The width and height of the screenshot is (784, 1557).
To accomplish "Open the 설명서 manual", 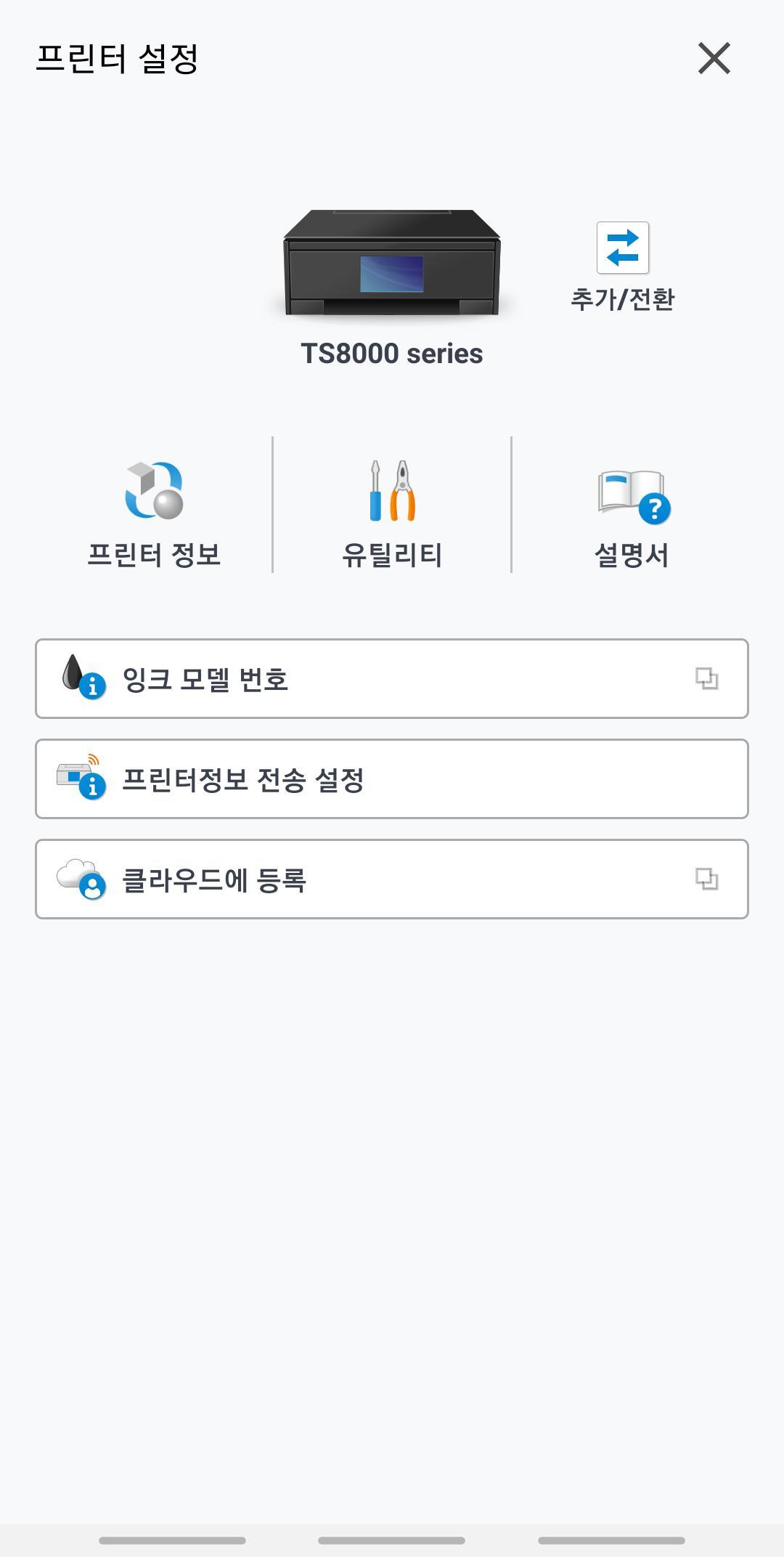I will click(x=632, y=513).
